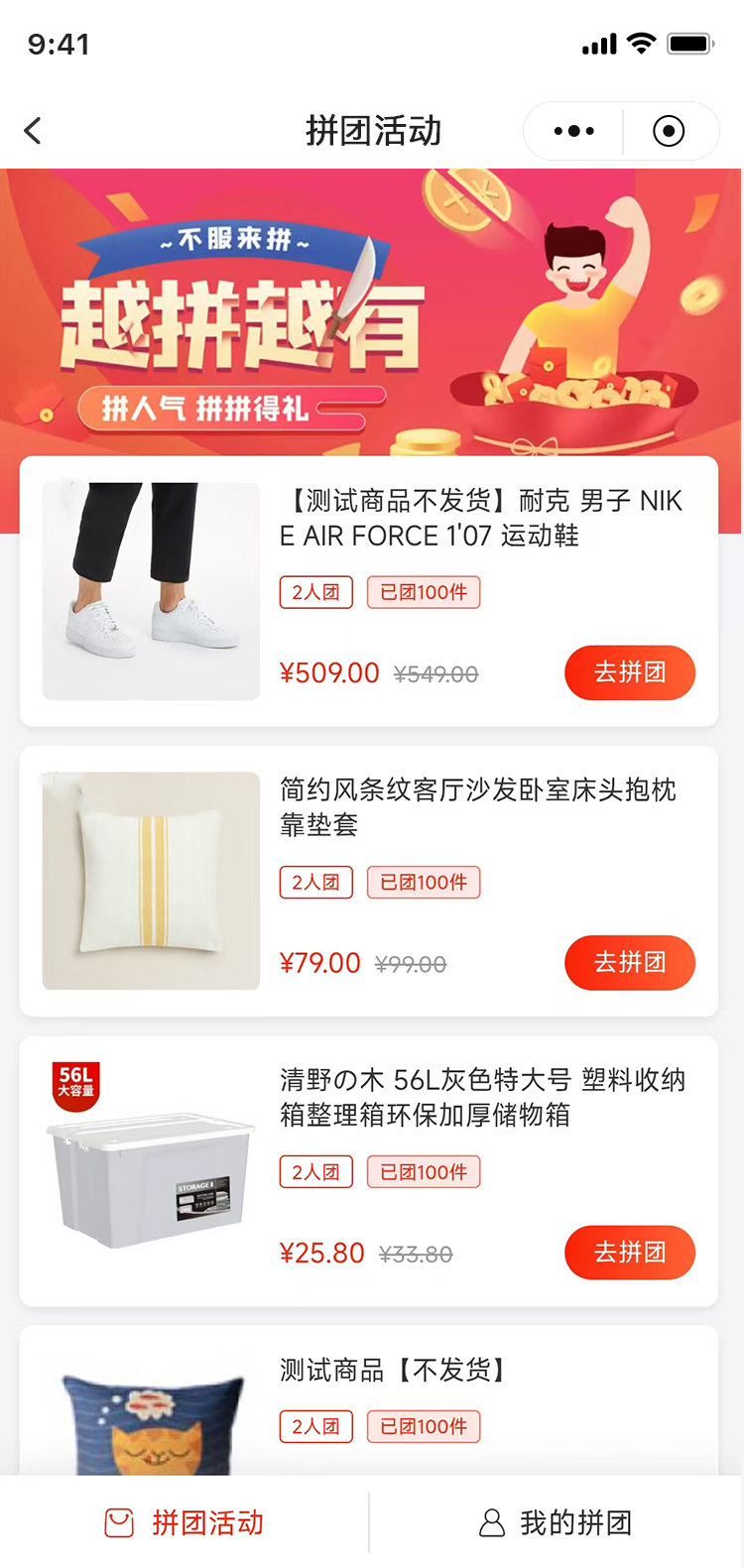Tap 去拼团 for the striped pillow cover
The image size is (744, 1568).
tap(629, 963)
